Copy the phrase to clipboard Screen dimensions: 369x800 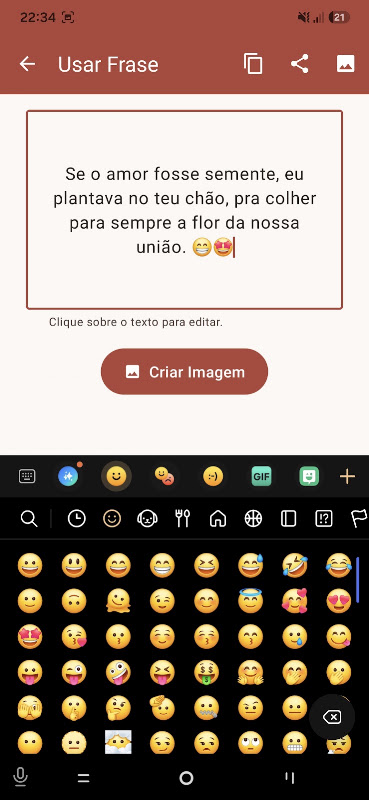253,64
